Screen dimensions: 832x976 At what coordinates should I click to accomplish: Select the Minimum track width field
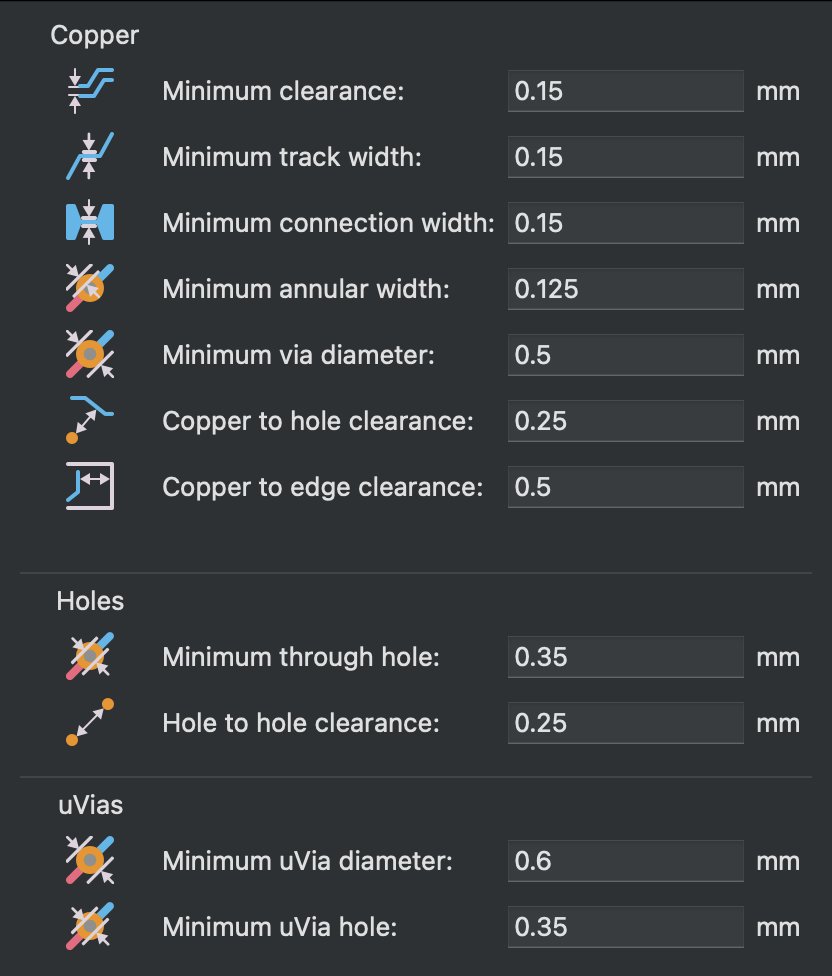tap(625, 157)
